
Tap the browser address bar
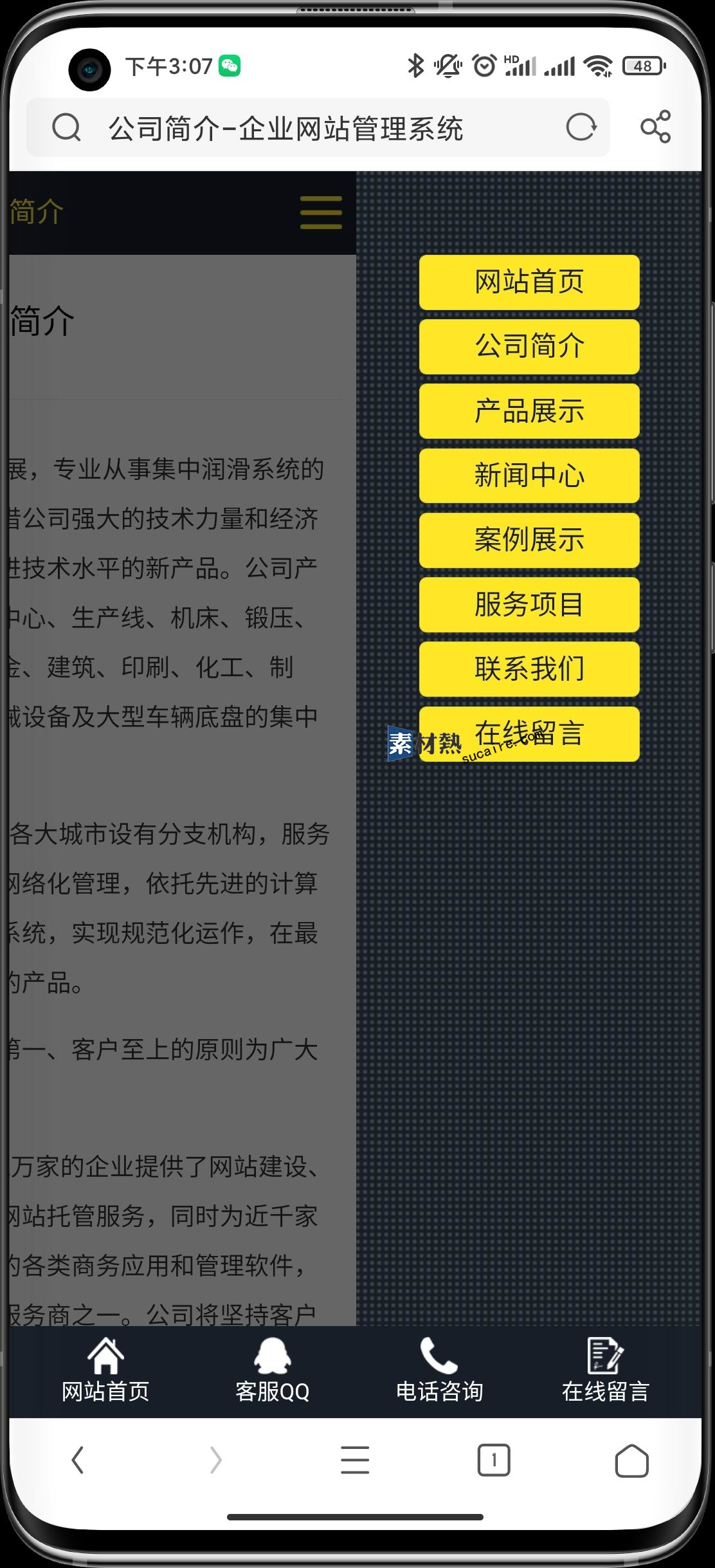[309, 128]
